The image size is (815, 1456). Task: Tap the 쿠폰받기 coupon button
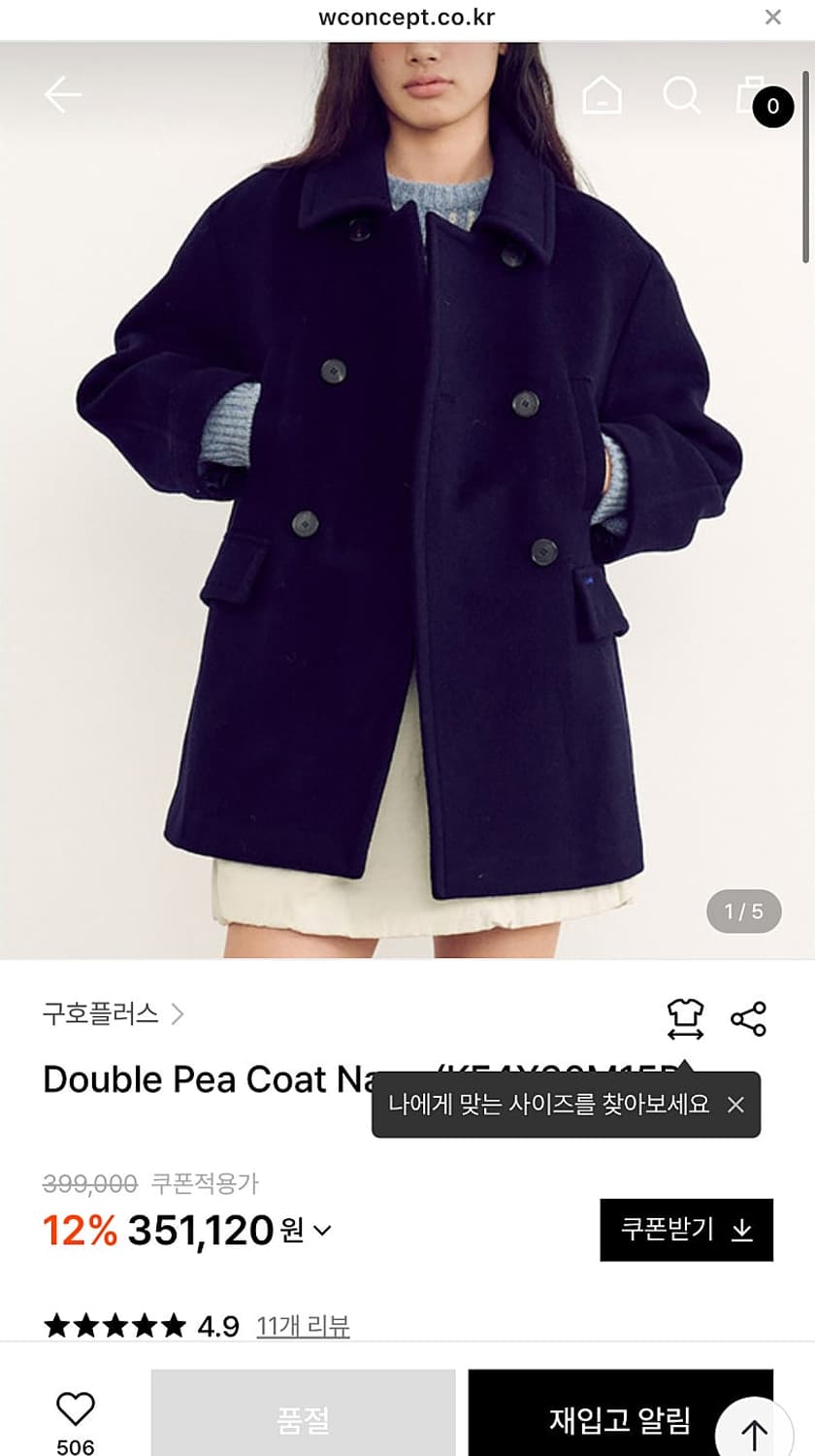tap(686, 1229)
